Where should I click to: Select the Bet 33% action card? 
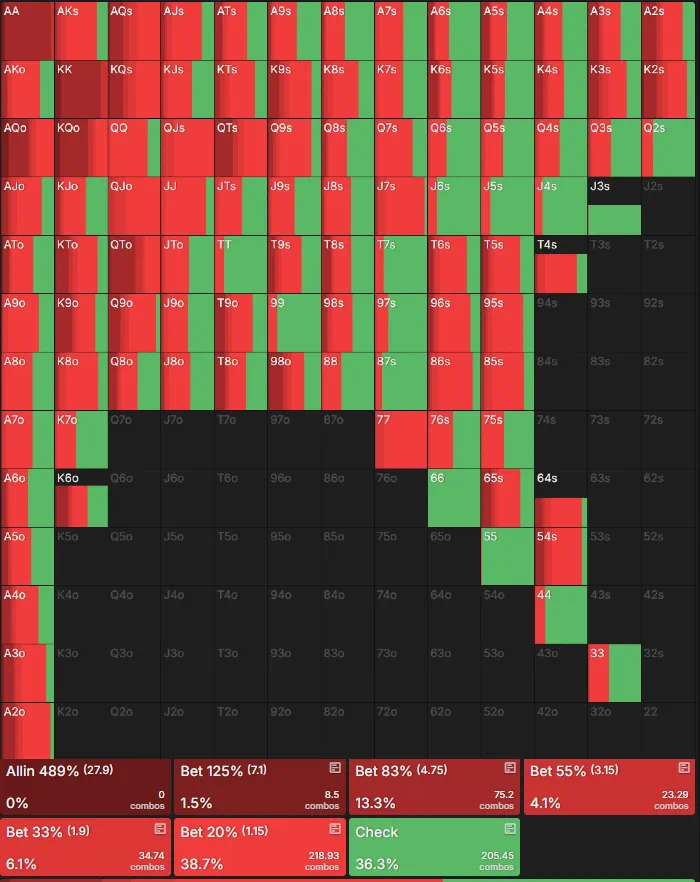click(87, 847)
